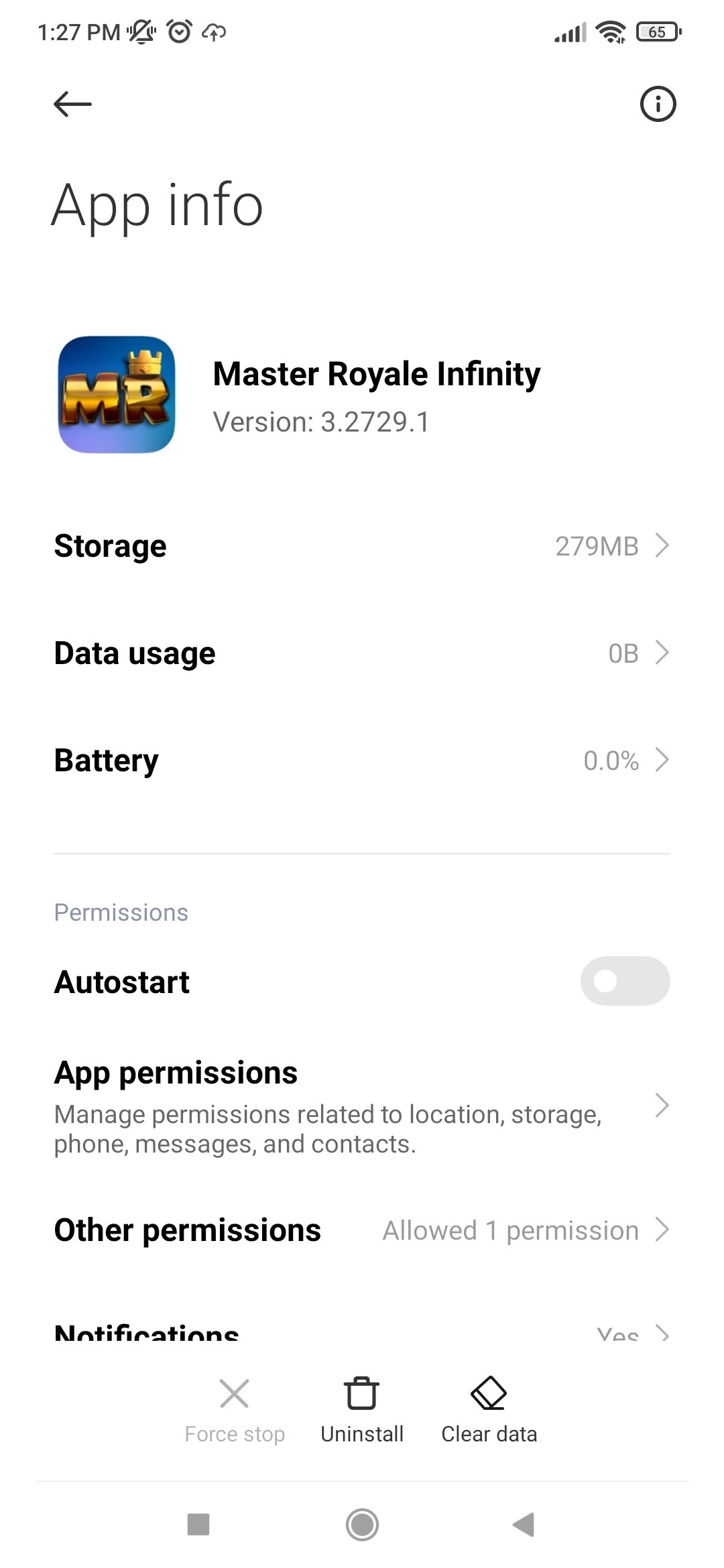Image resolution: width=724 pixels, height=1568 pixels.
Task: Expand the Storage details
Action: pos(362,545)
